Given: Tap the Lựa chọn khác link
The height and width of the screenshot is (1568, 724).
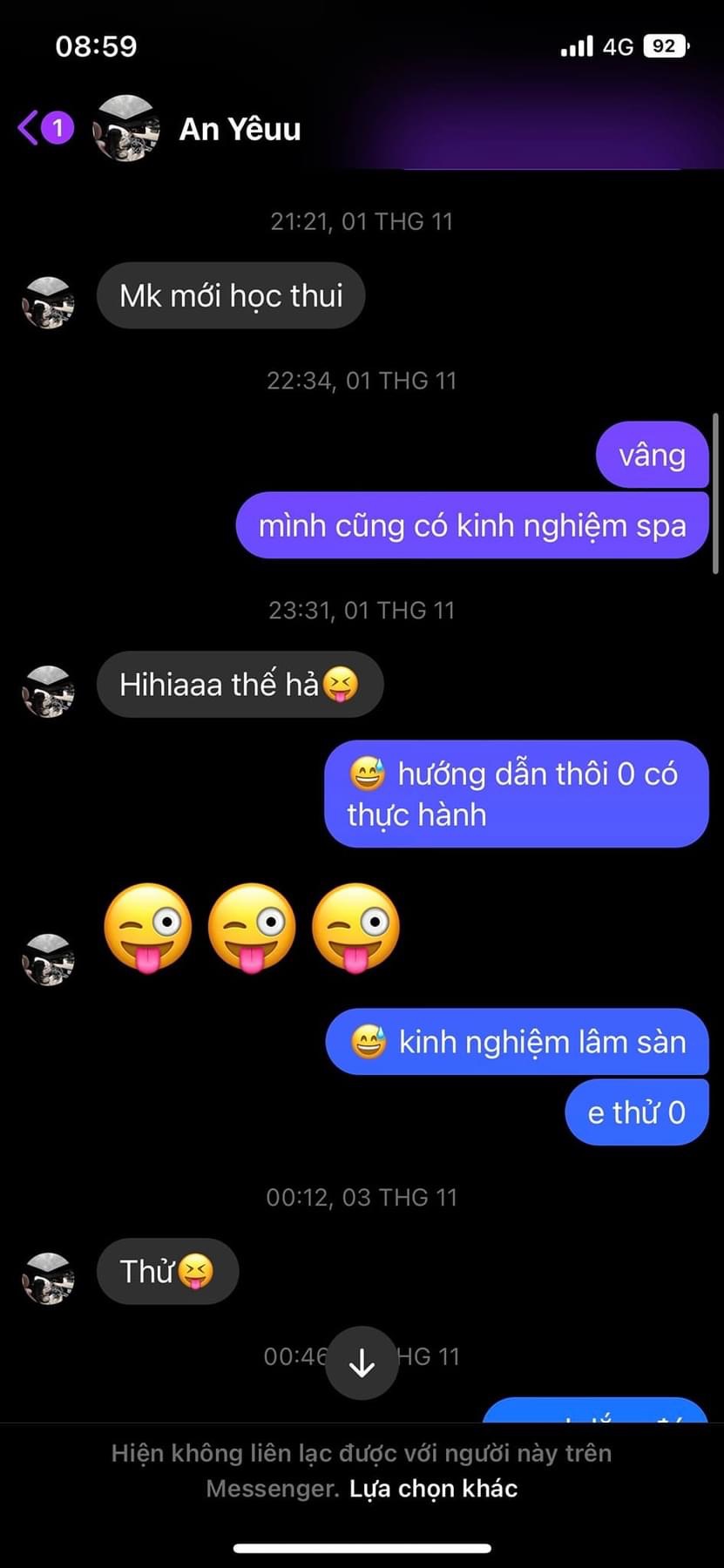Looking at the screenshot, I should click(x=434, y=1489).
